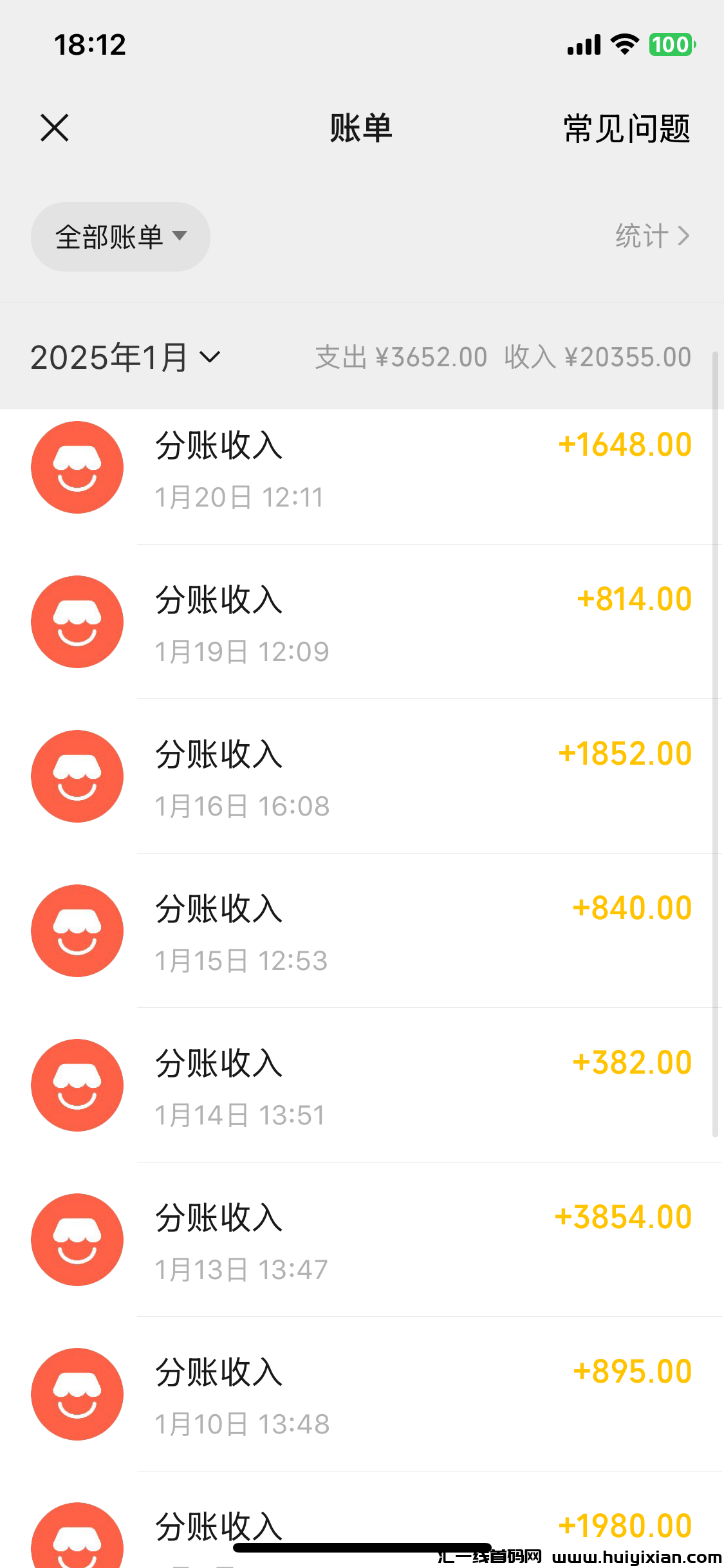The height and width of the screenshot is (1568, 724).
Task: Tap the shop icon beside the +814.00 record
Action: 77,622
